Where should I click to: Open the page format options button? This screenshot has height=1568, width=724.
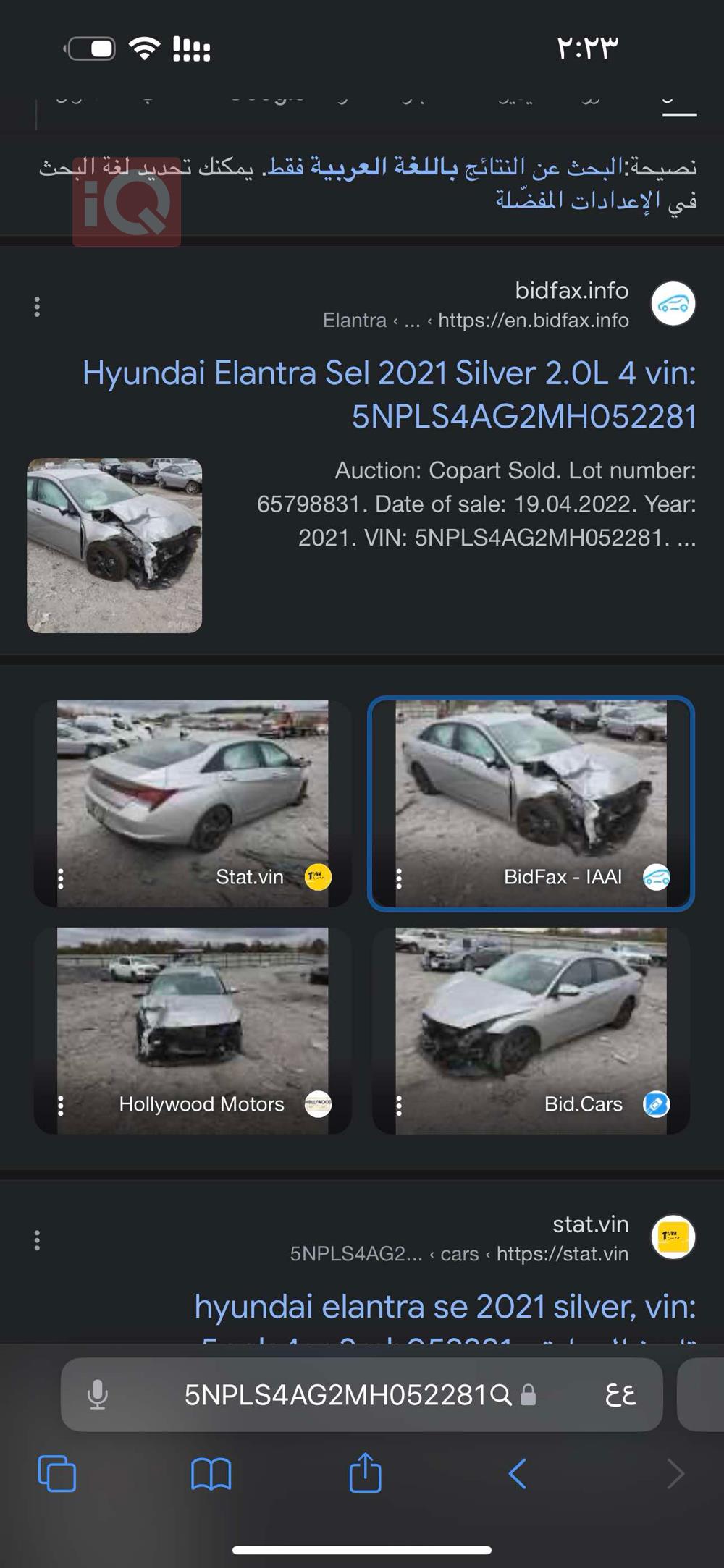620,1394
